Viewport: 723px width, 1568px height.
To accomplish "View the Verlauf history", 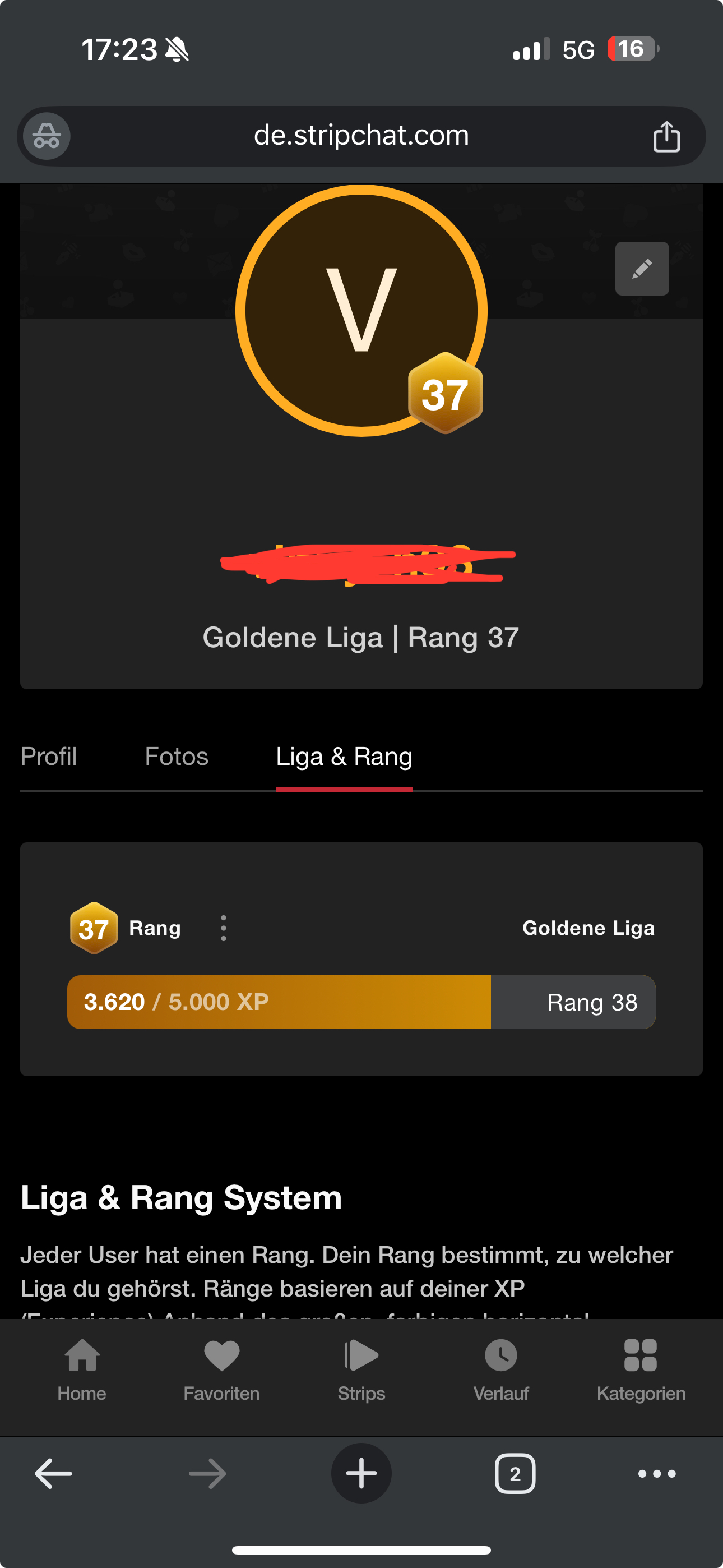I will tap(501, 1369).
